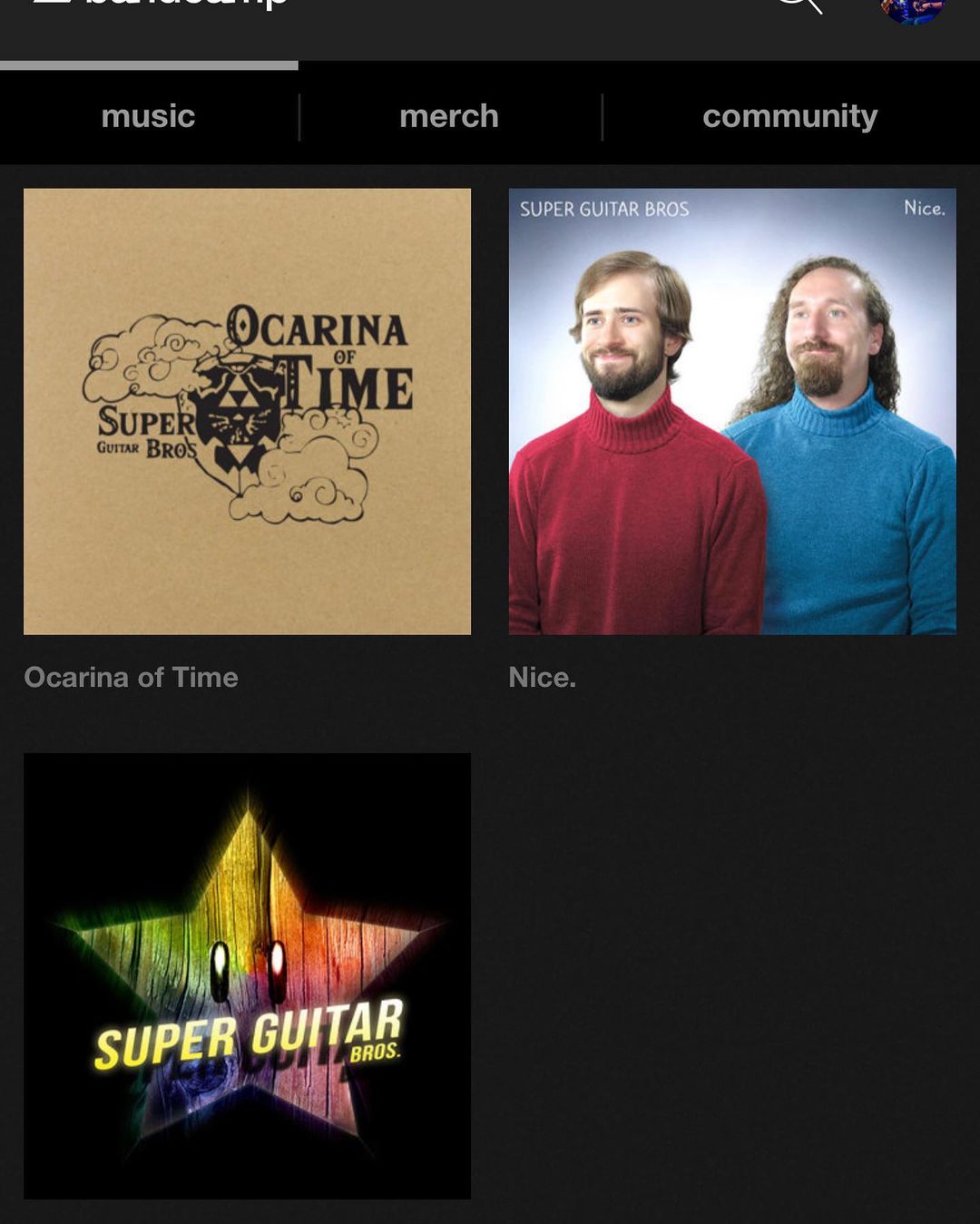Open the Nice. album cover
The image size is (980, 1224).
pyautogui.click(x=732, y=411)
